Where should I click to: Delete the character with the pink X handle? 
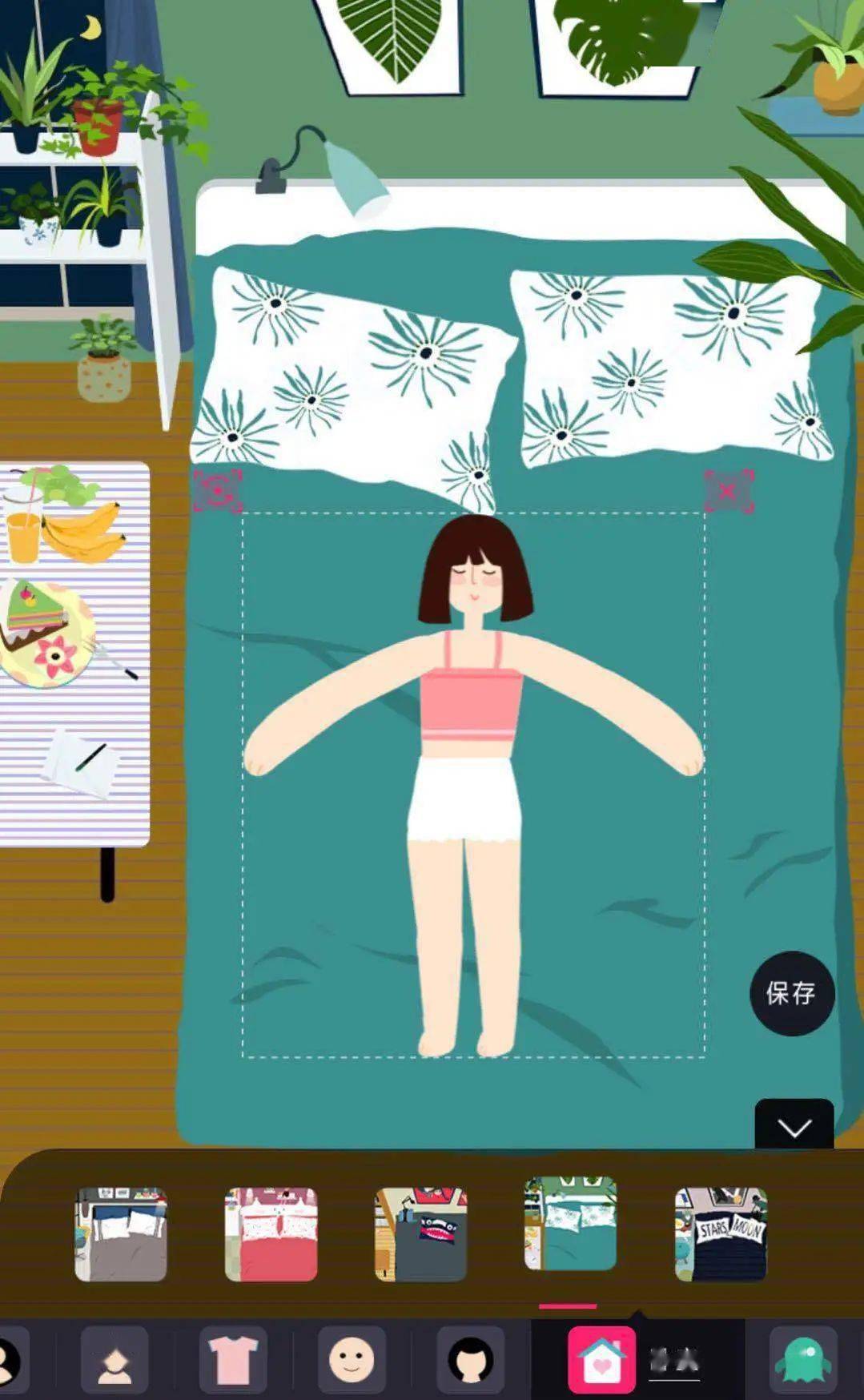(x=728, y=491)
